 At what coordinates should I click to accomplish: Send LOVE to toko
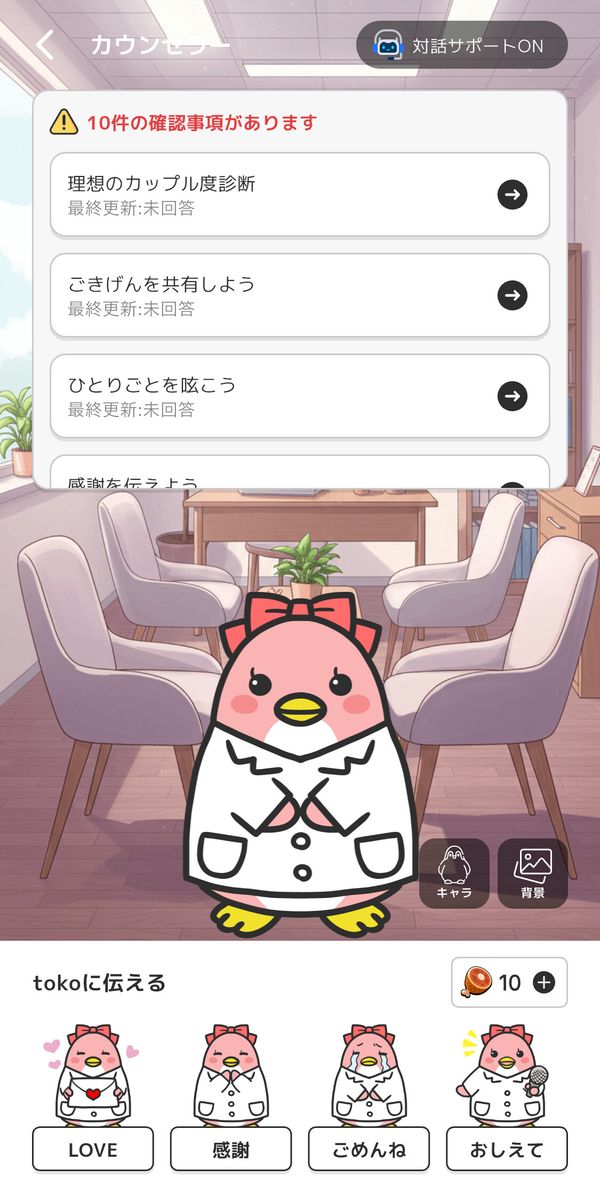click(x=93, y=1149)
